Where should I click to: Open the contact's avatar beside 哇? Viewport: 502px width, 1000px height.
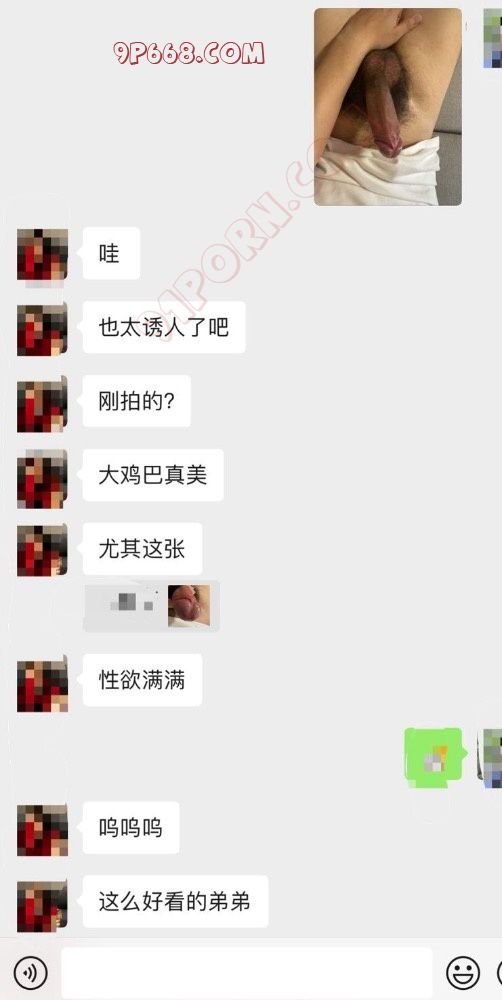click(42, 254)
